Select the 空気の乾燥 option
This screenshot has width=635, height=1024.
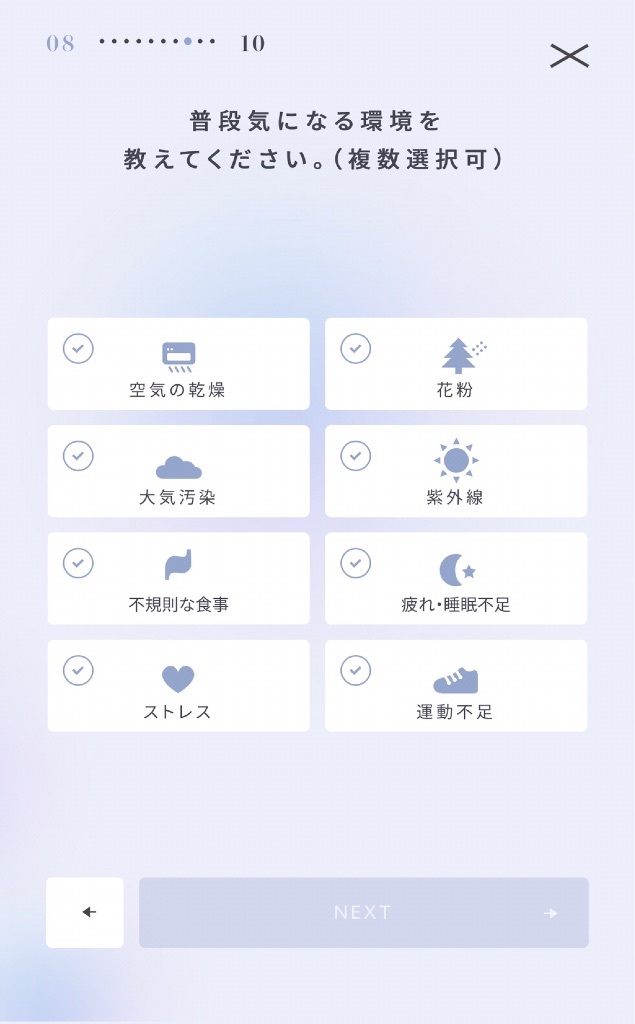[x=178, y=364]
